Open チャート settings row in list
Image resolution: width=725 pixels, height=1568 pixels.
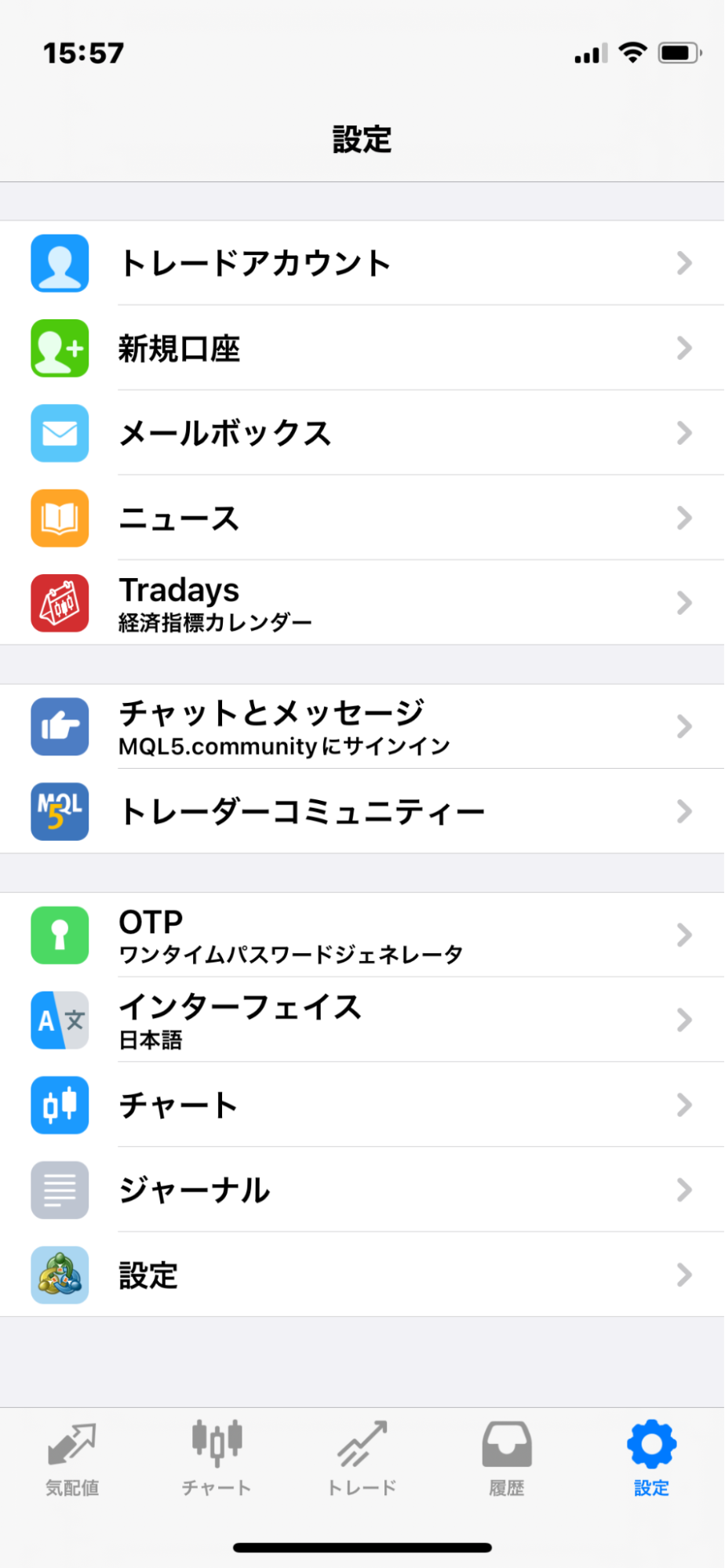coord(361,1105)
